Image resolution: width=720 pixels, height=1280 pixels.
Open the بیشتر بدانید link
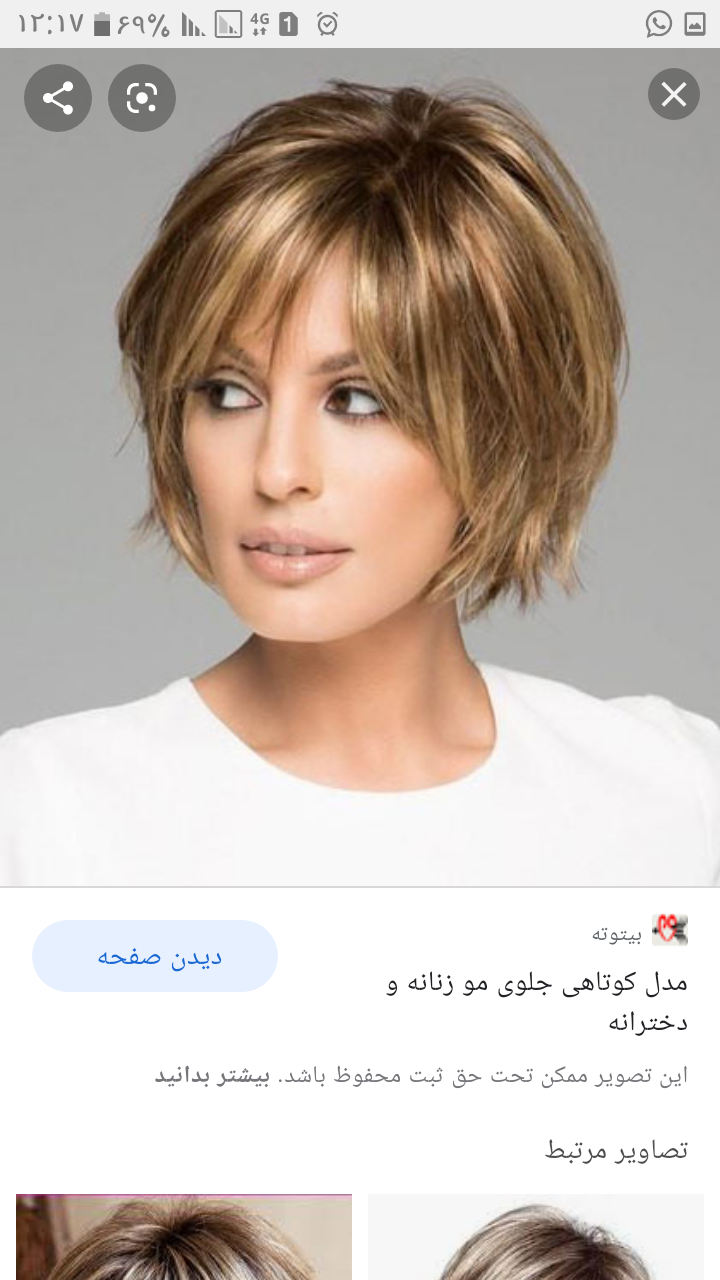pyautogui.click(x=212, y=1076)
